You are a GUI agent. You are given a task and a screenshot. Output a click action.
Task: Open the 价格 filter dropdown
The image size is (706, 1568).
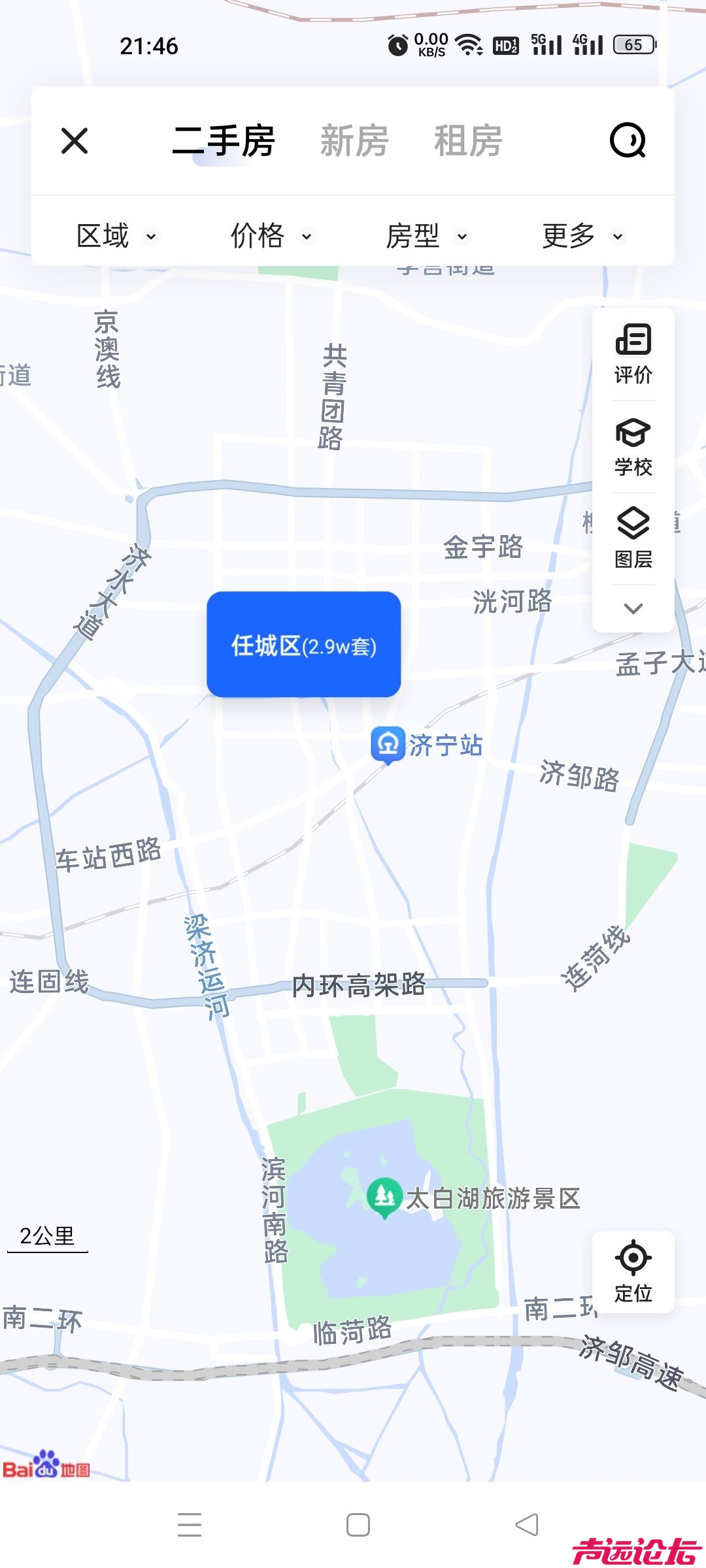click(271, 236)
